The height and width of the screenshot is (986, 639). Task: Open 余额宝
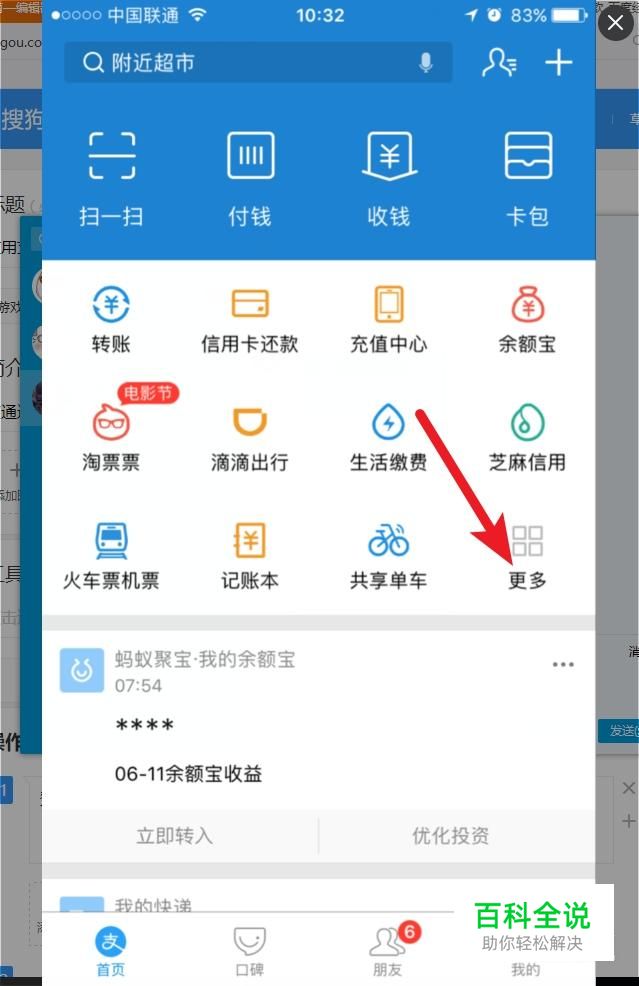click(527, 319)
